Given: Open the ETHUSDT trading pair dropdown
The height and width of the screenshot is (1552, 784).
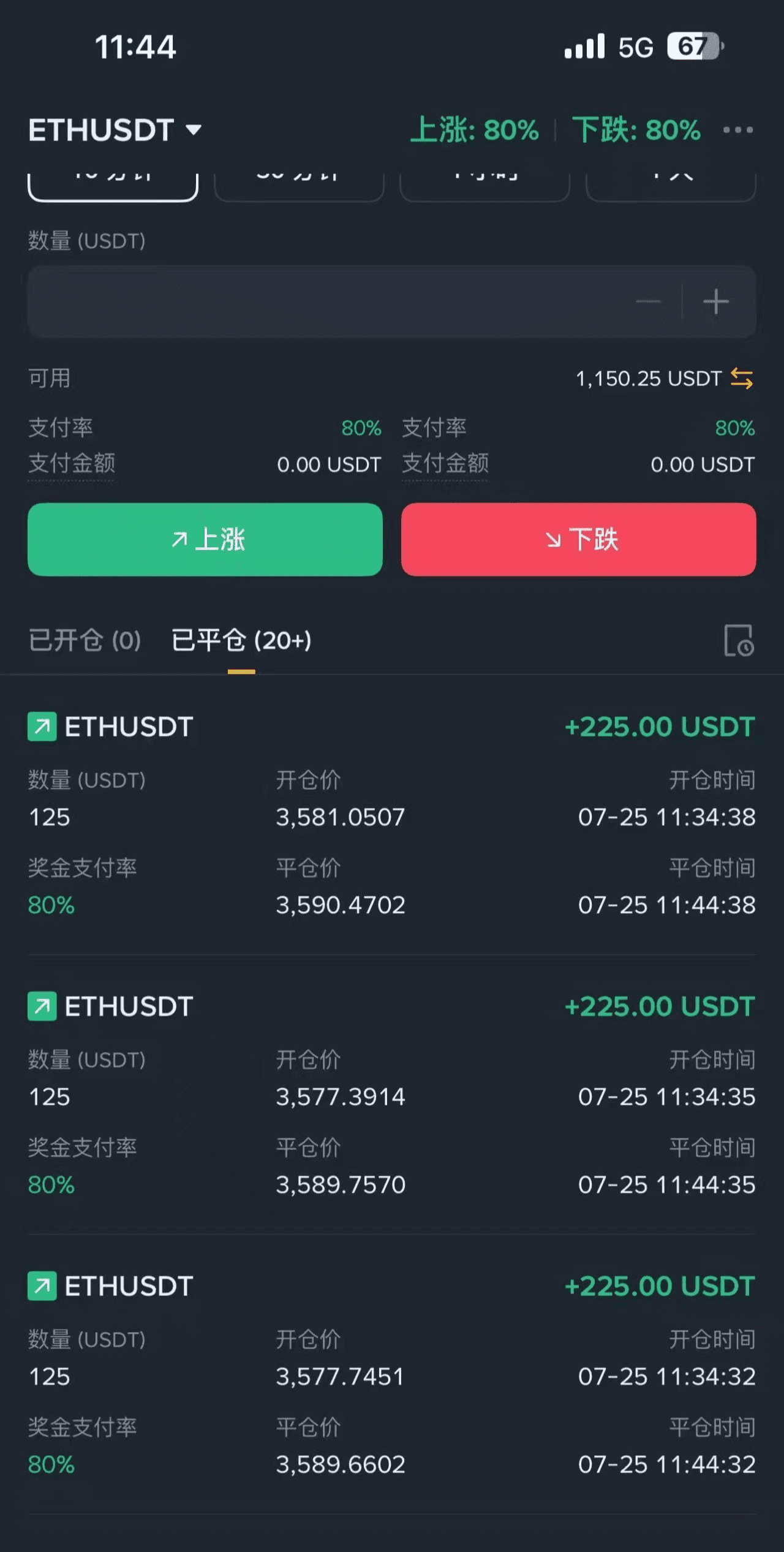Looking at the screenshot, I should click(115, 130).
